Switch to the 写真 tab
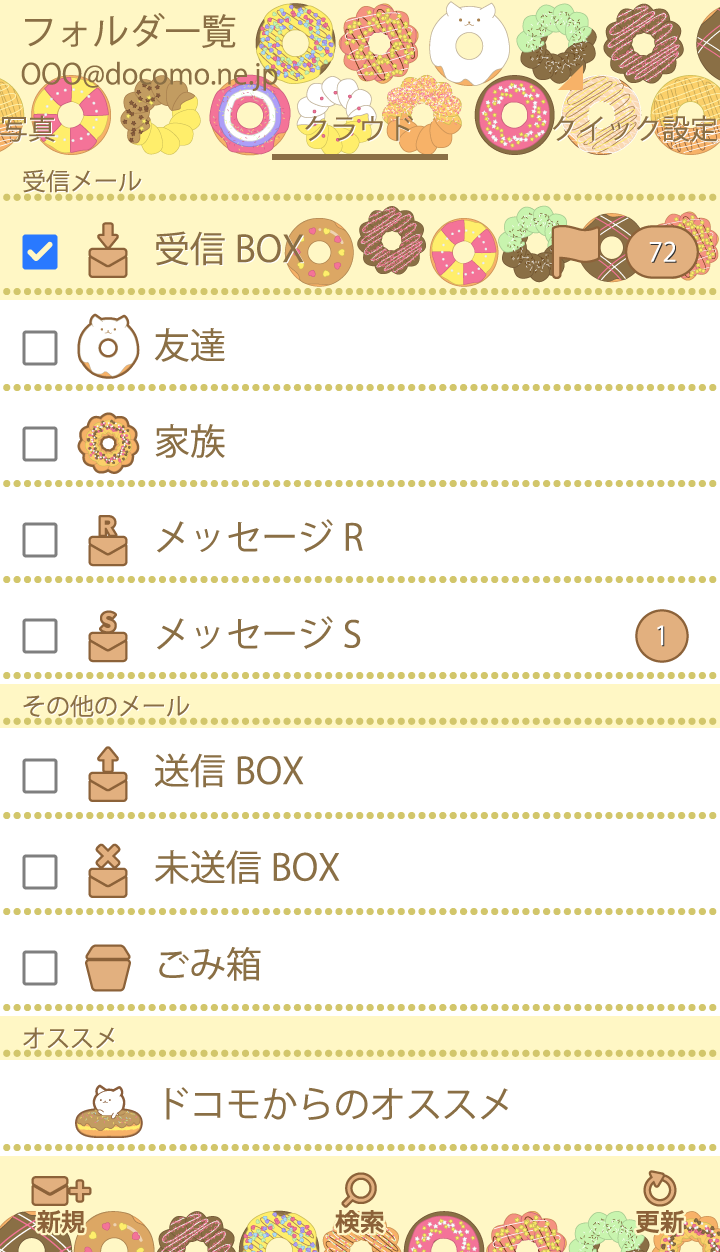The height and width of the screenshot is (1252, 720). pos(28,130)
